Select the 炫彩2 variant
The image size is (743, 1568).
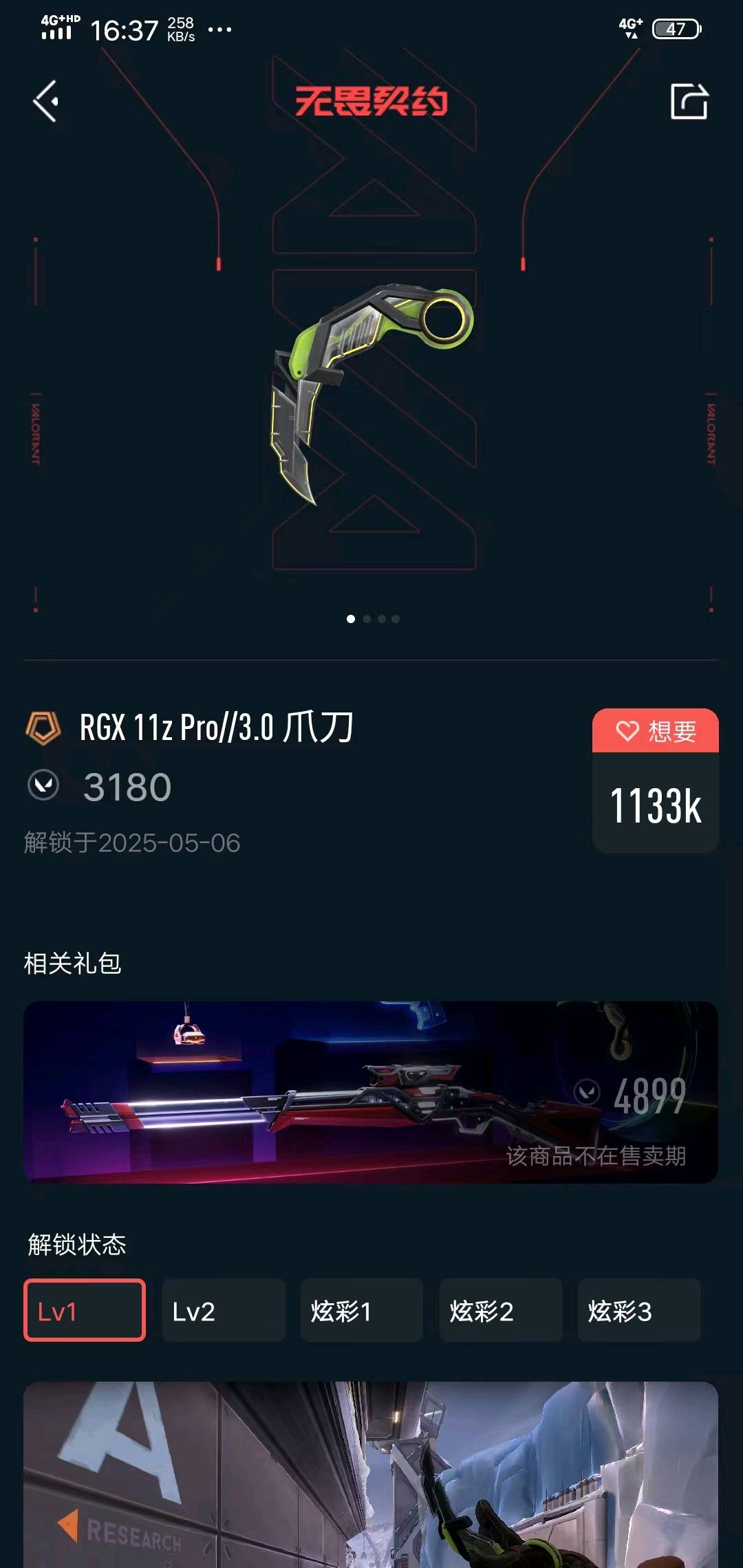(x=500, y=1310)
